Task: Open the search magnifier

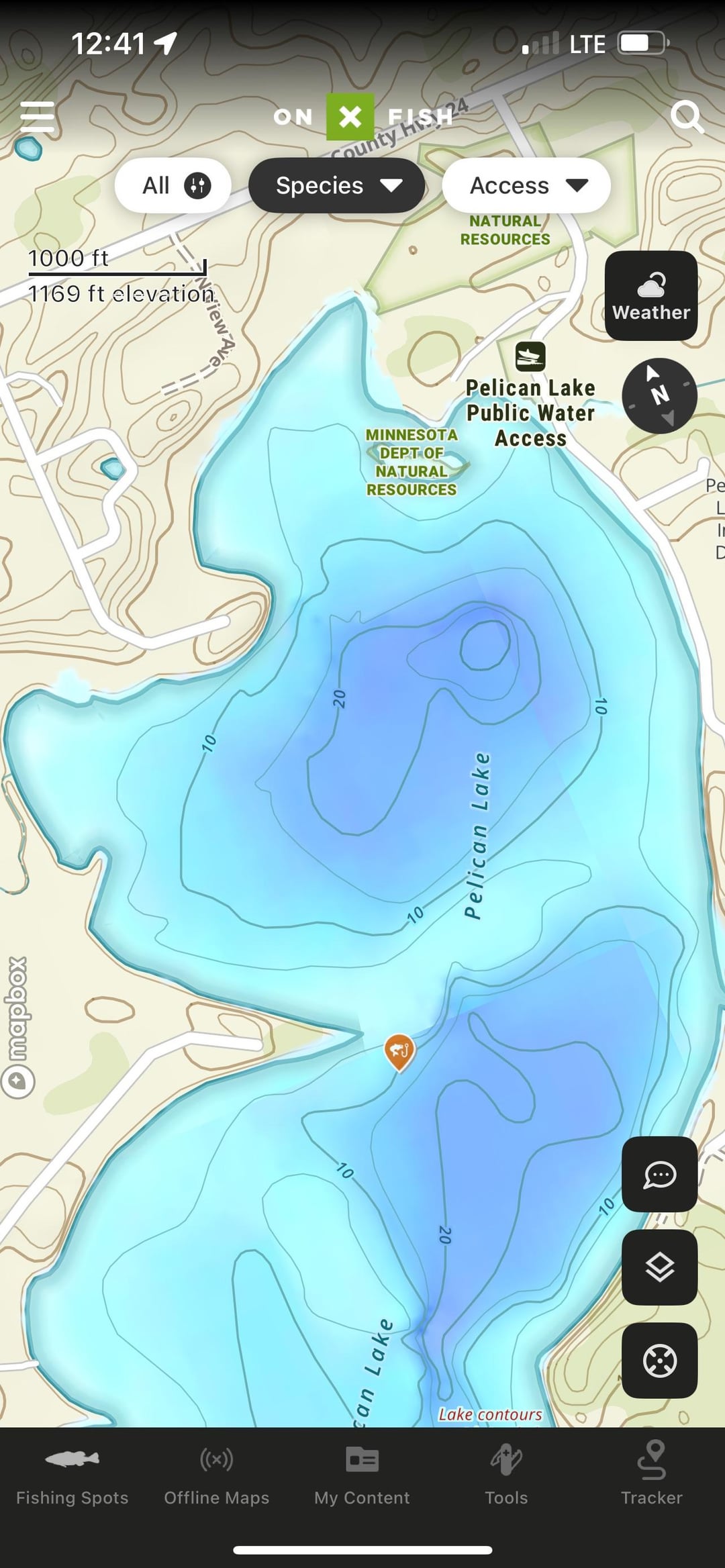Action: (687, 117)
